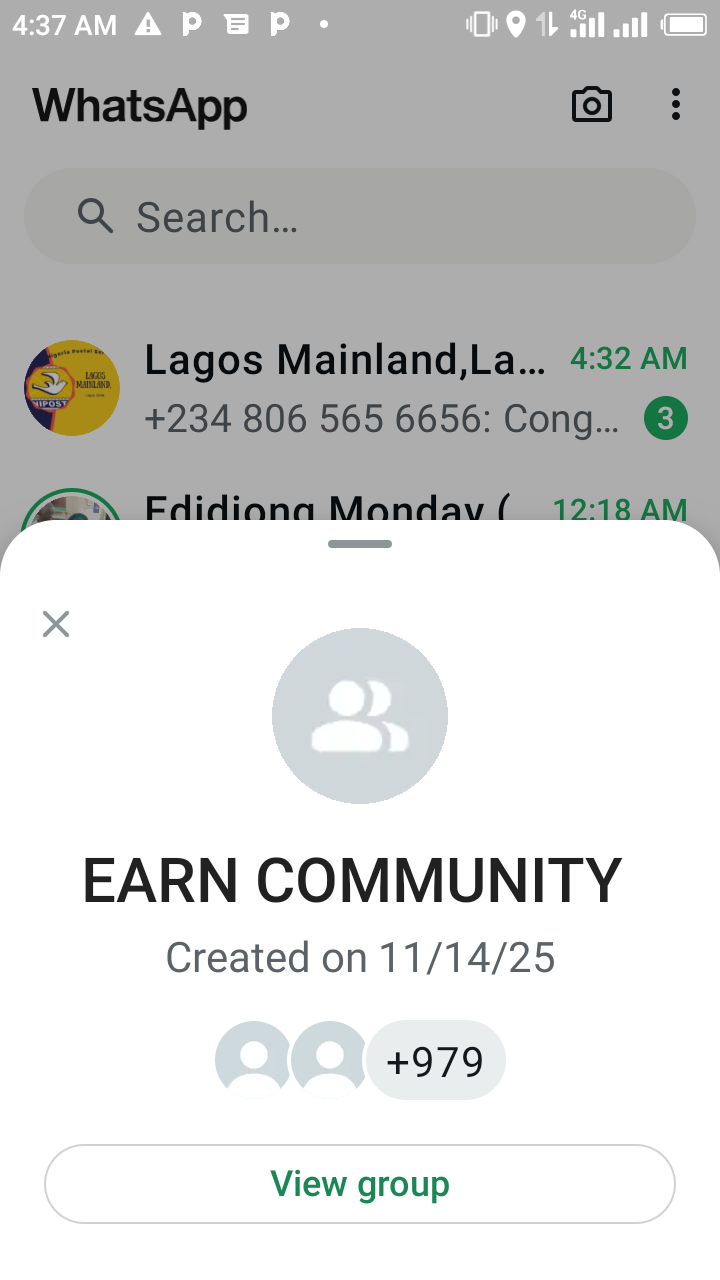
Task: Open the three-dot overflow menu
Action: (676, 105)
